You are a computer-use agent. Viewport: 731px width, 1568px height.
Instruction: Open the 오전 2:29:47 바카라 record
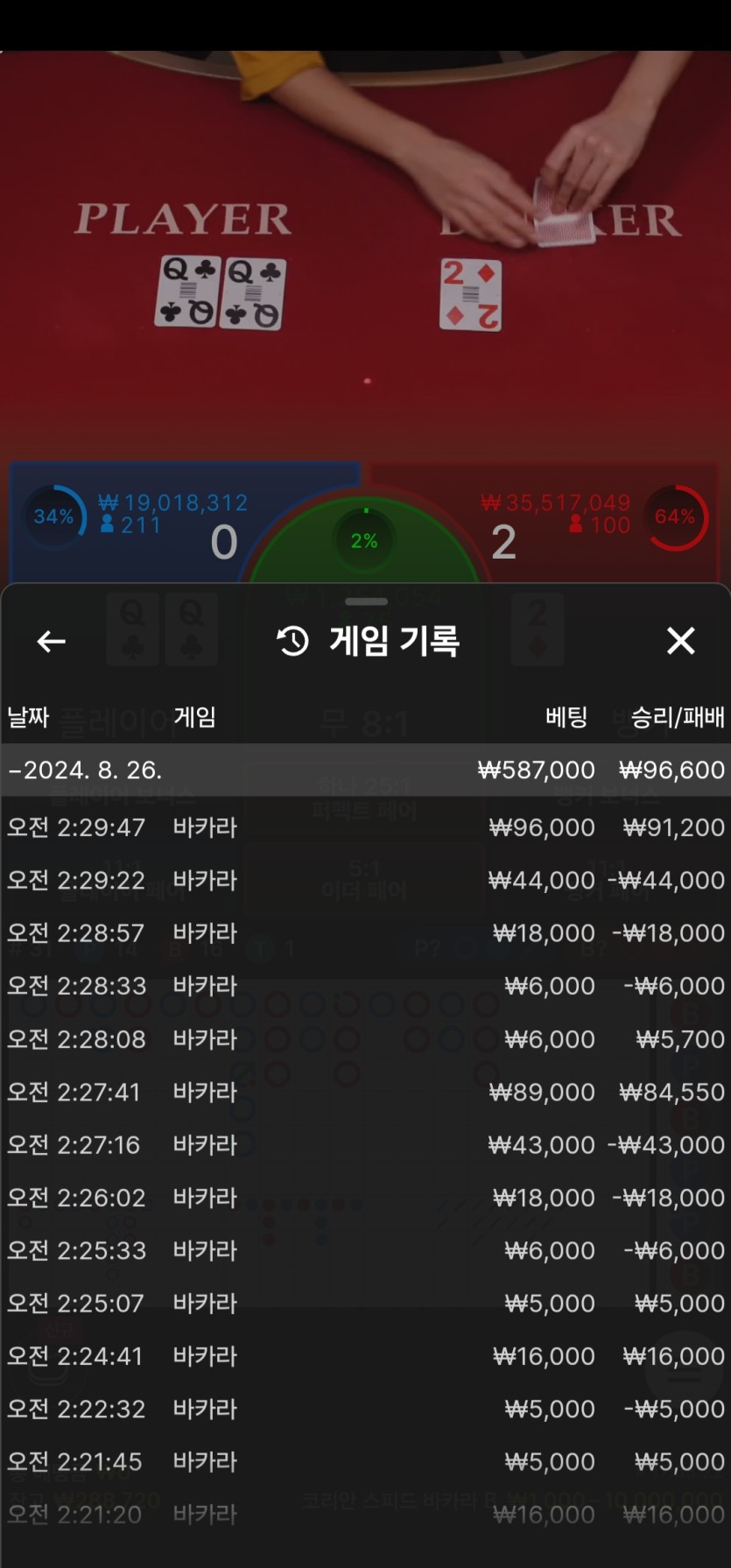365,827
